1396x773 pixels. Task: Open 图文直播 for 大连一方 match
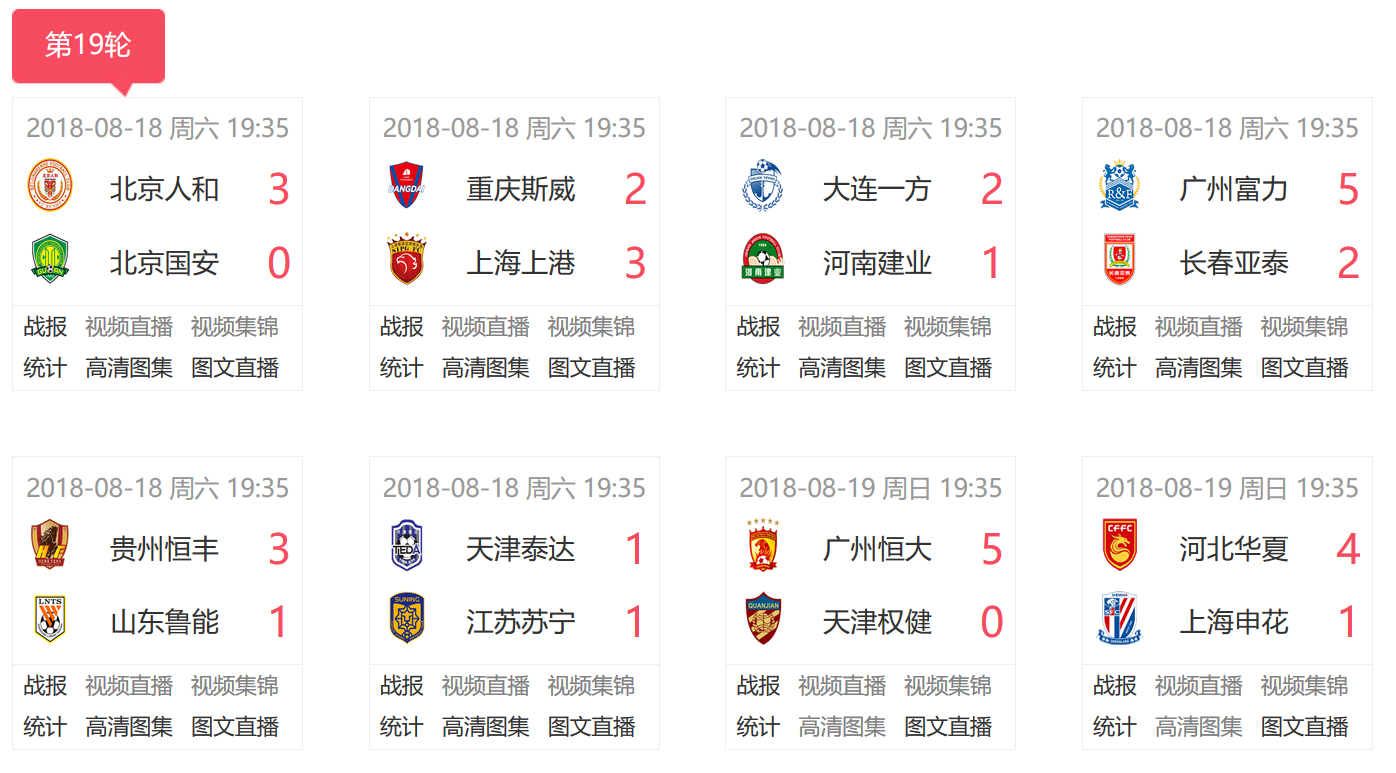948,368
